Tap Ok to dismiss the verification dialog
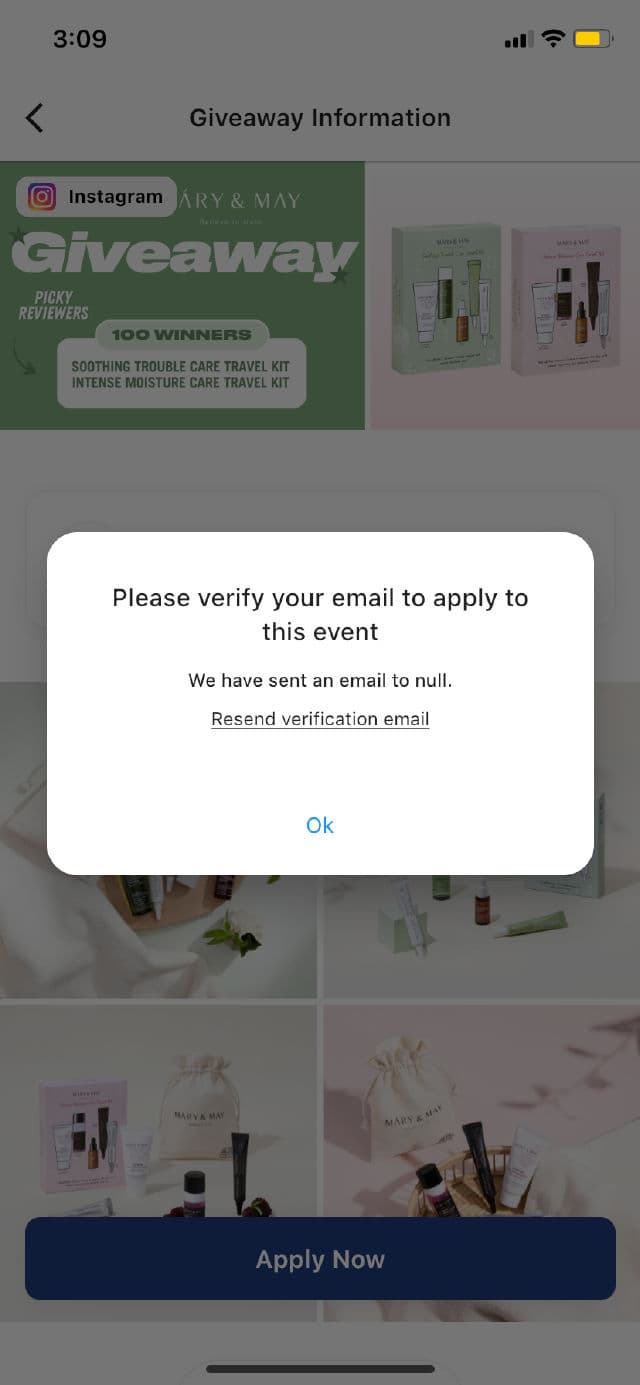 click(320, 825)
